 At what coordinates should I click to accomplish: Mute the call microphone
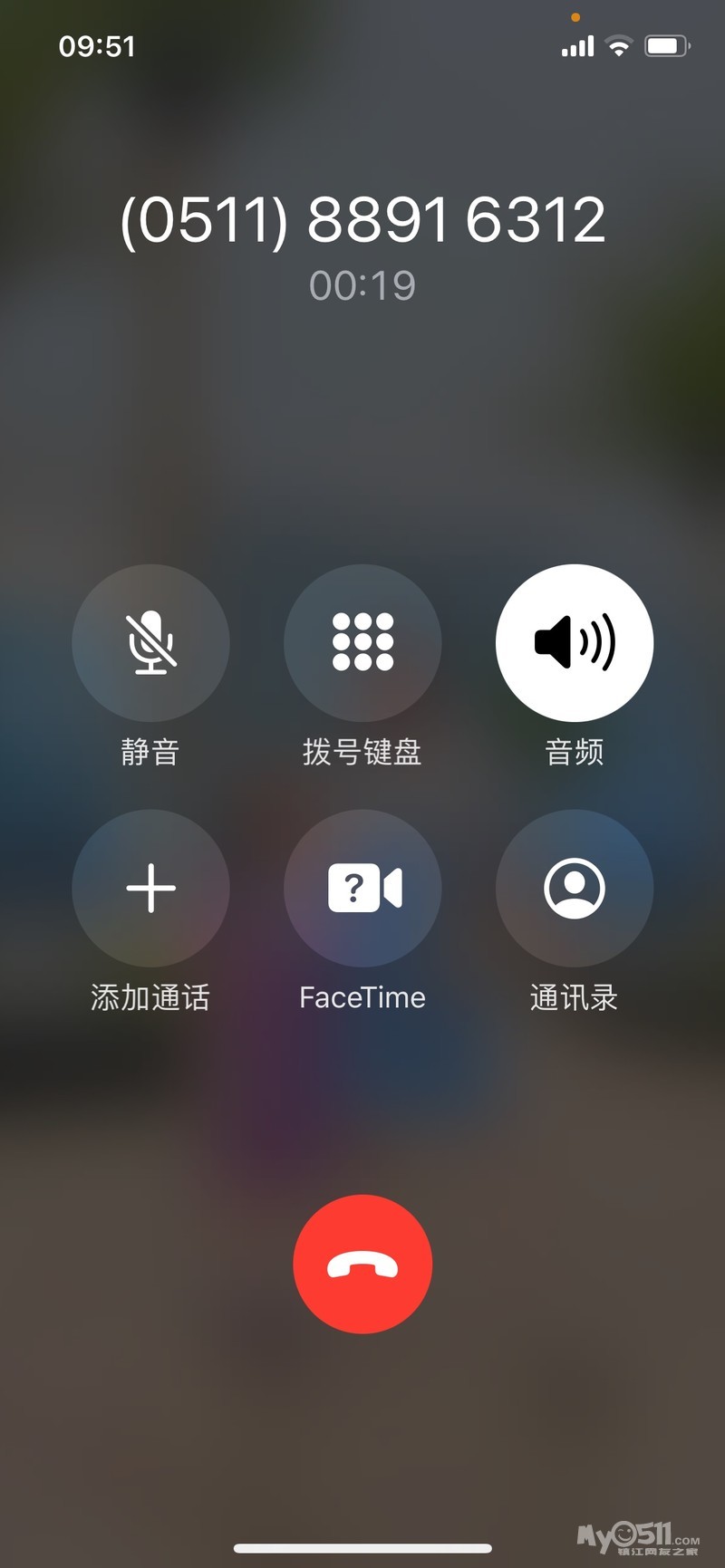pos(150,642)
